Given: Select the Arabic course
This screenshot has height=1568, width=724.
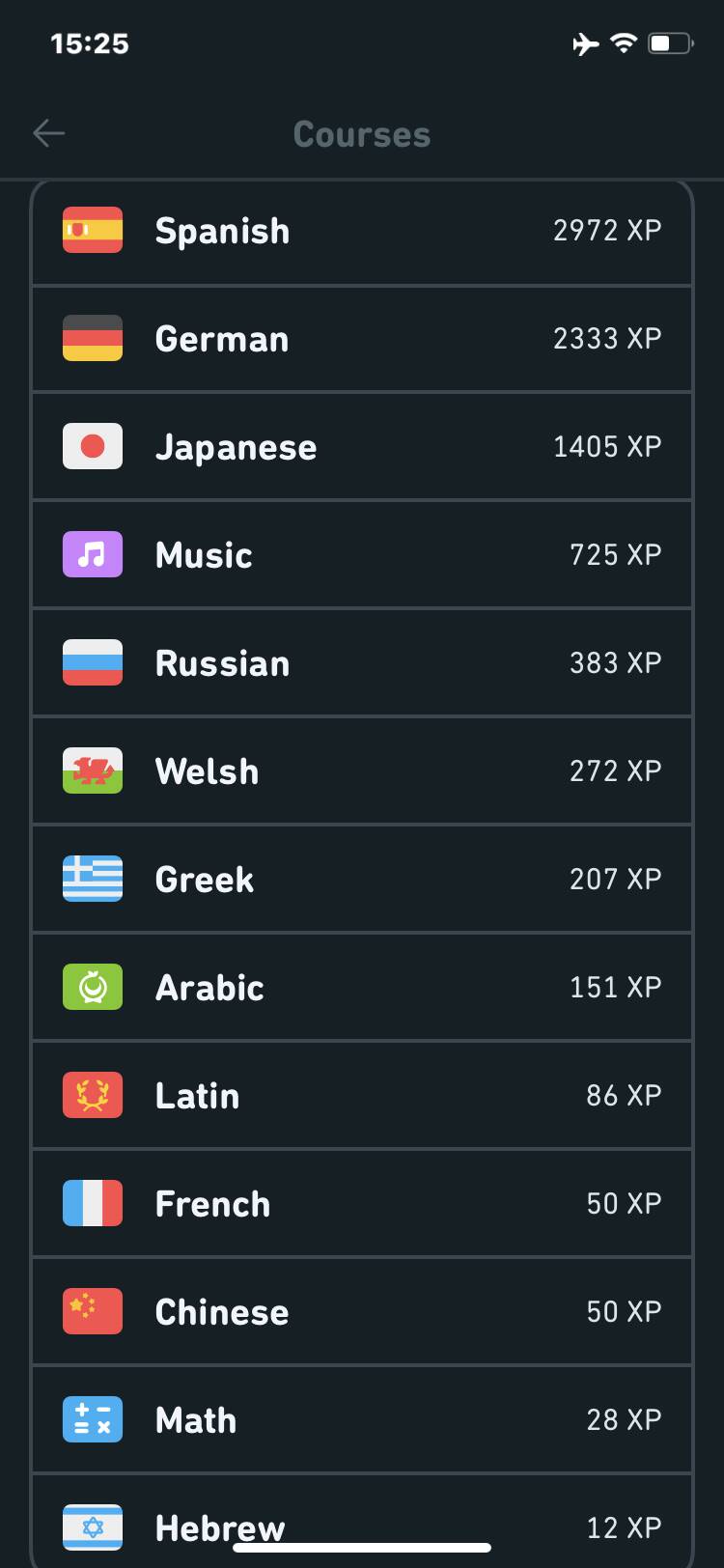Looking at the screenshot, I should tap(362, 988).
